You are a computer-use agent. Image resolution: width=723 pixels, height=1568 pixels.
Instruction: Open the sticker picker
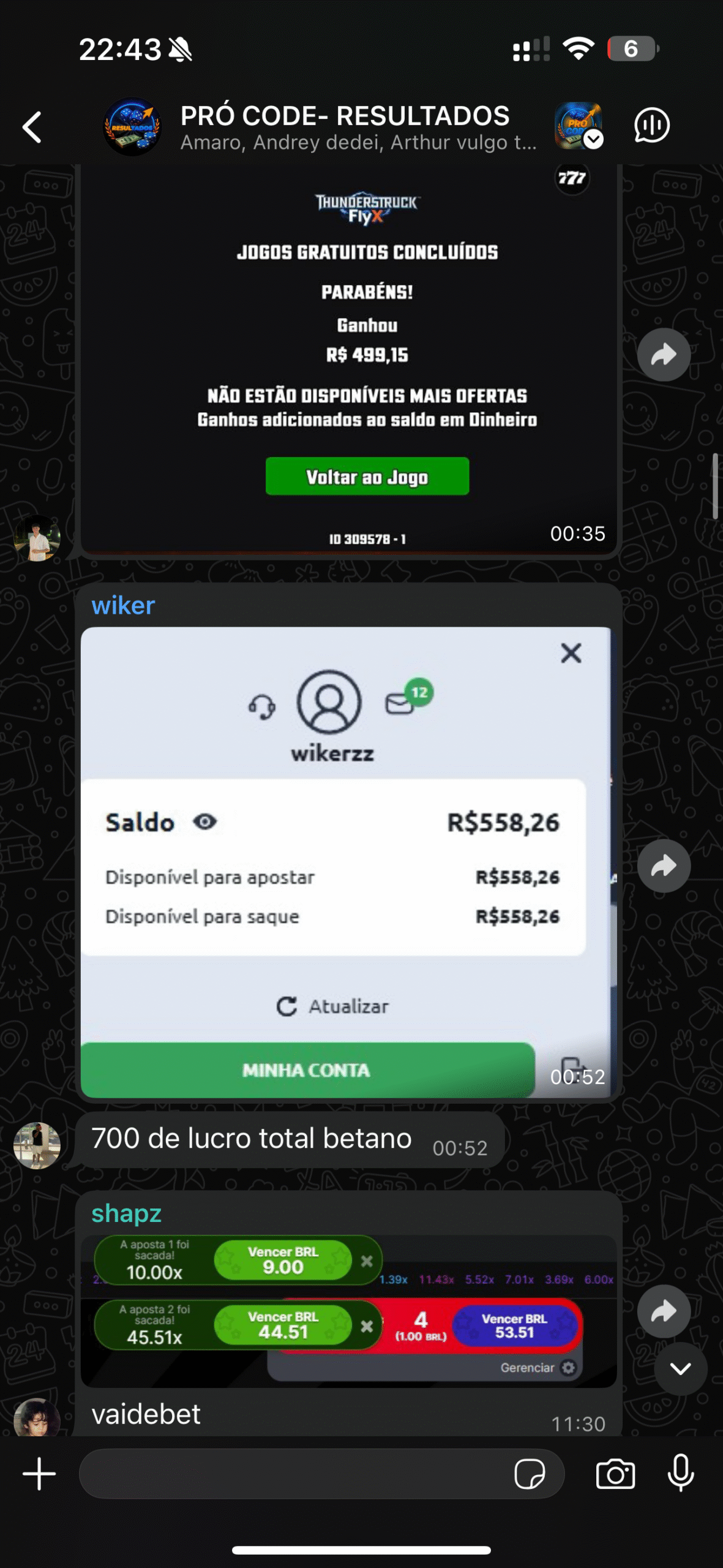pyautogui.click(x=530, y=1474)
